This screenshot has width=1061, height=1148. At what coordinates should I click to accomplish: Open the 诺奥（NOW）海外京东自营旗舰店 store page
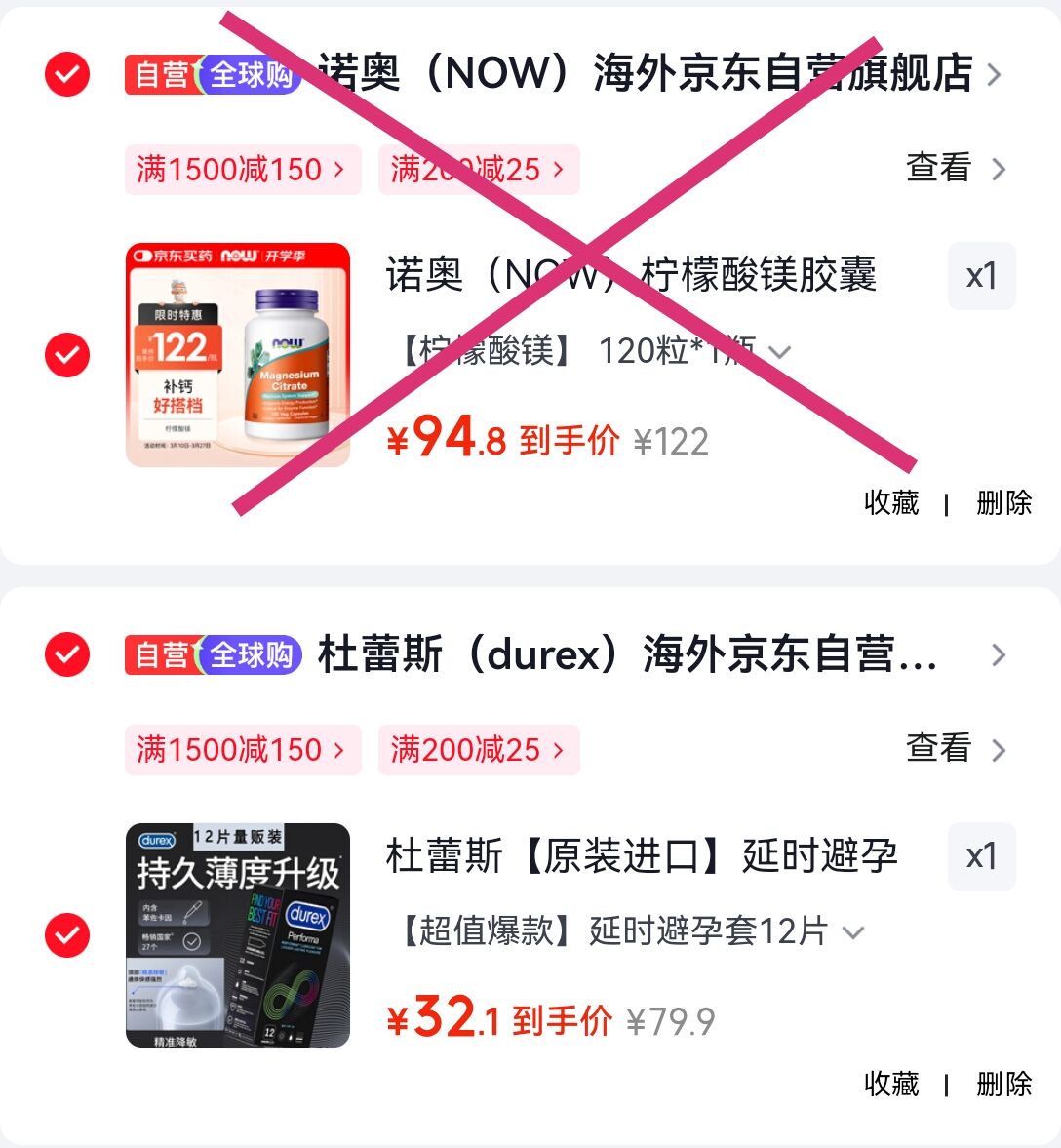[645, 73]
